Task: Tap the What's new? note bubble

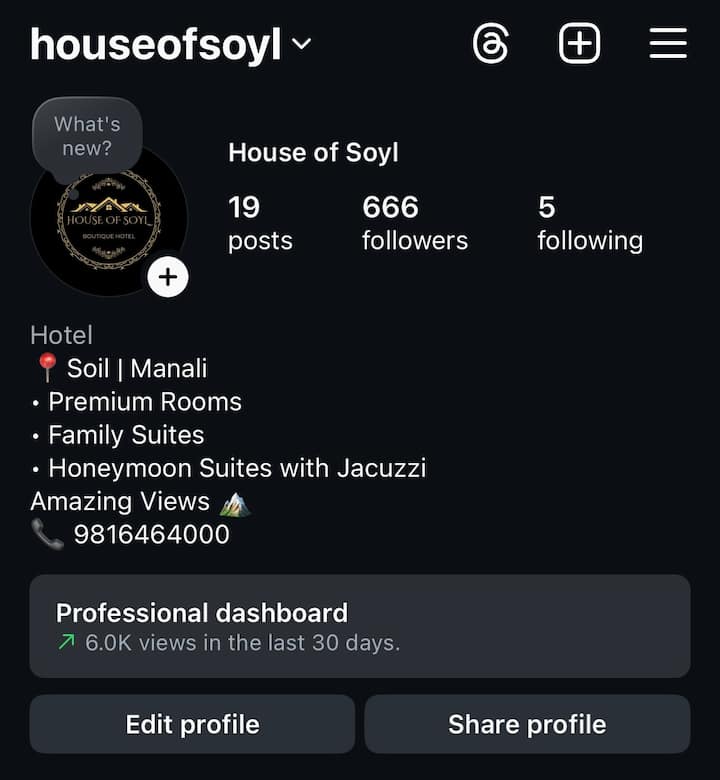Action: click(x=87, y=137)
